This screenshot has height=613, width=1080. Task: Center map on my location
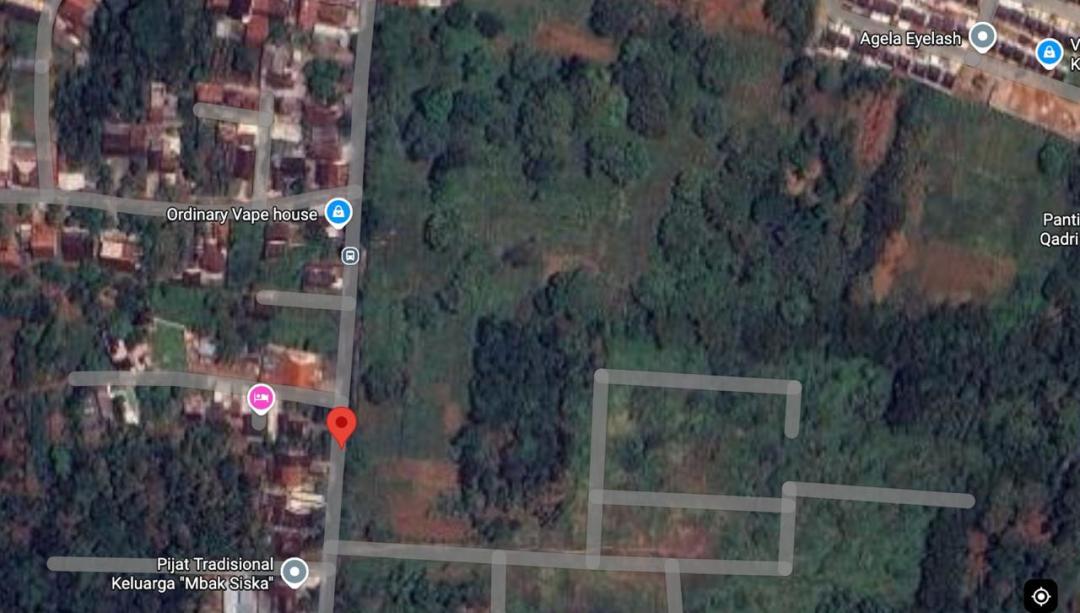pos(1040,596)
